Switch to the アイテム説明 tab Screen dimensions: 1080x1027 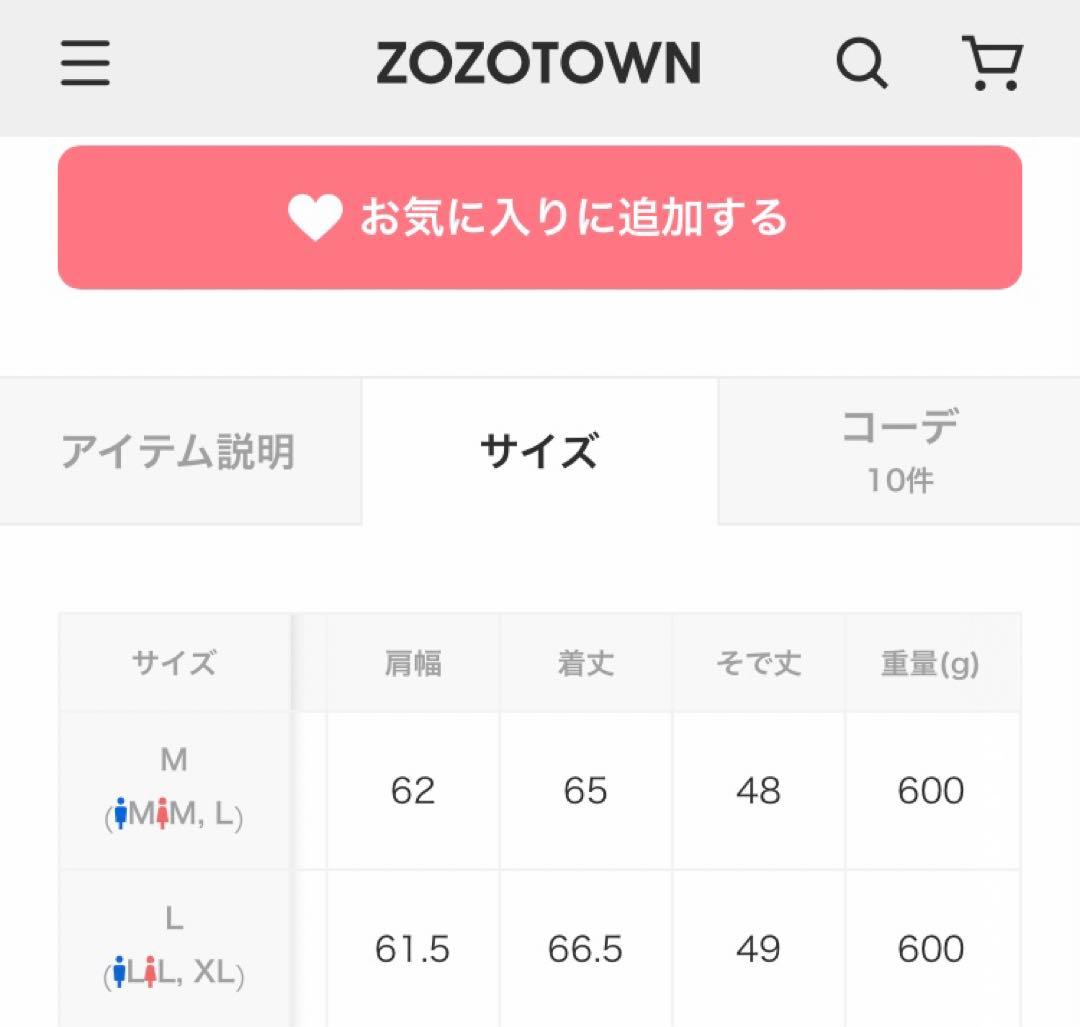179,452
